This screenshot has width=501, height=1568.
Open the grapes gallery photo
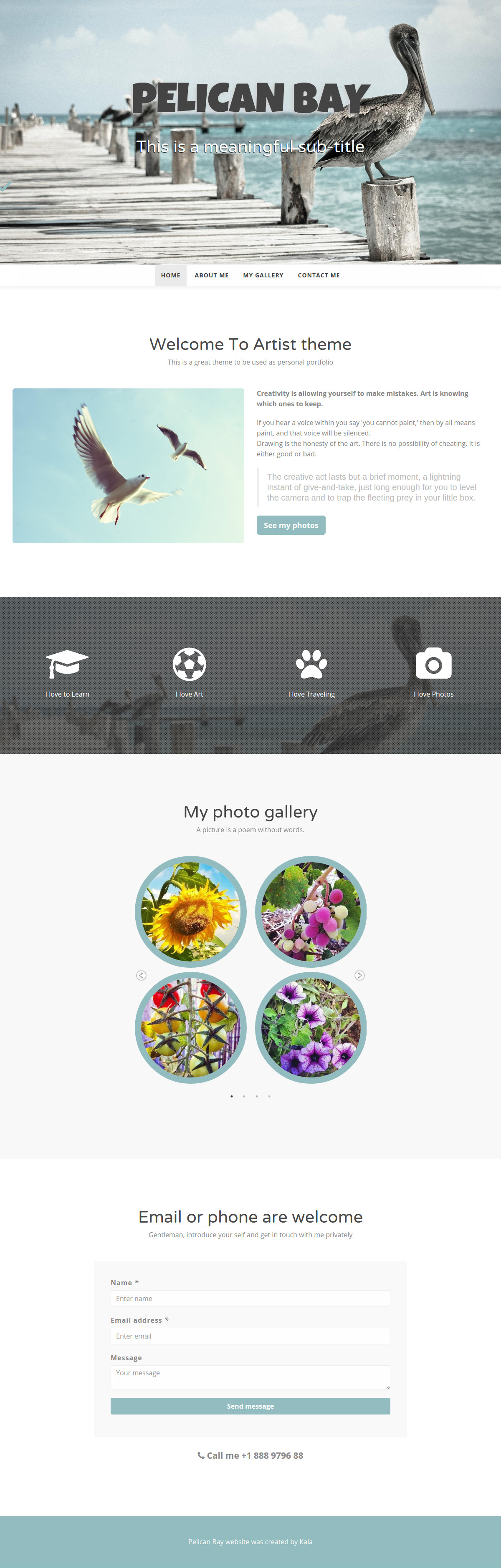click(x=310, y=911)
